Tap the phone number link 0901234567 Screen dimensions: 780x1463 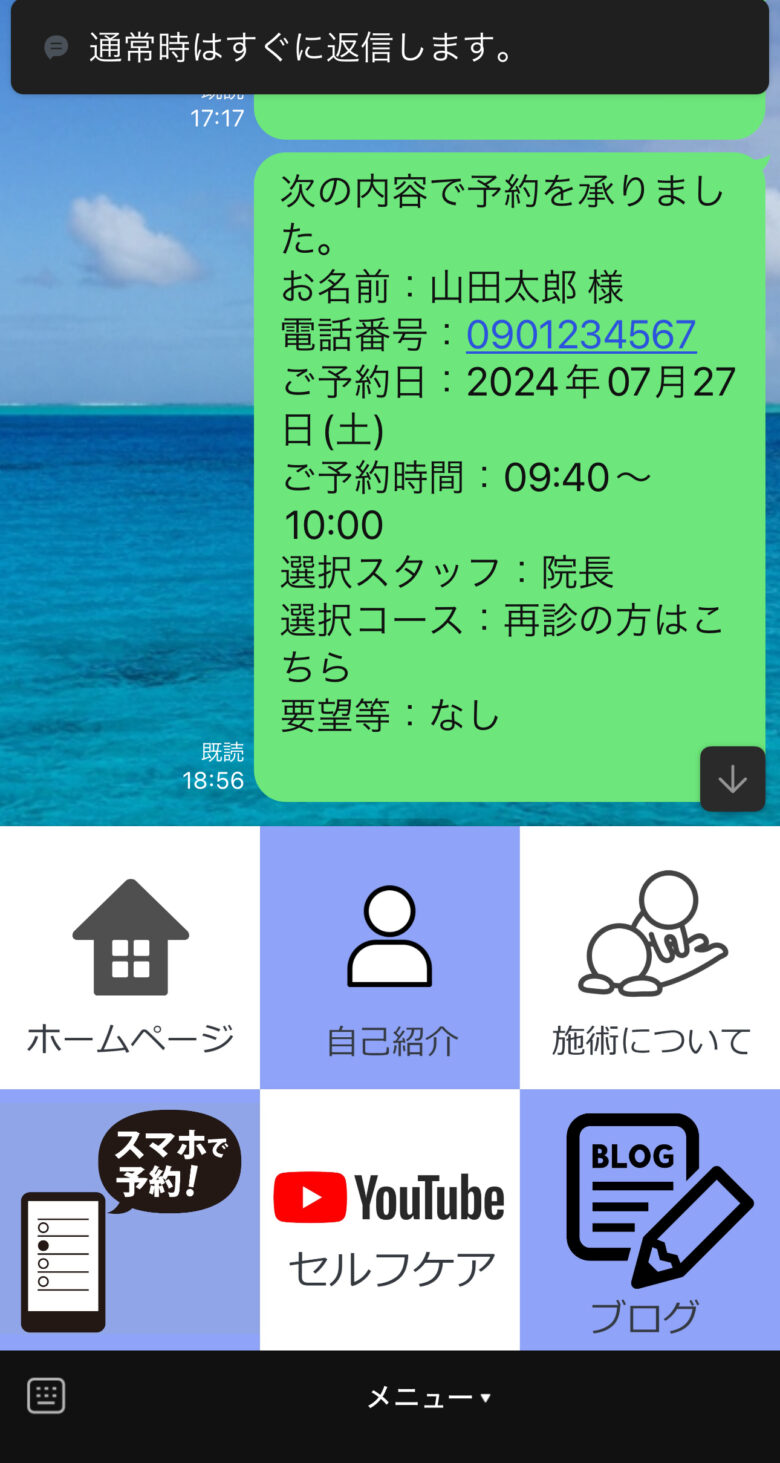pyautogui.click(x=581, y=335)
